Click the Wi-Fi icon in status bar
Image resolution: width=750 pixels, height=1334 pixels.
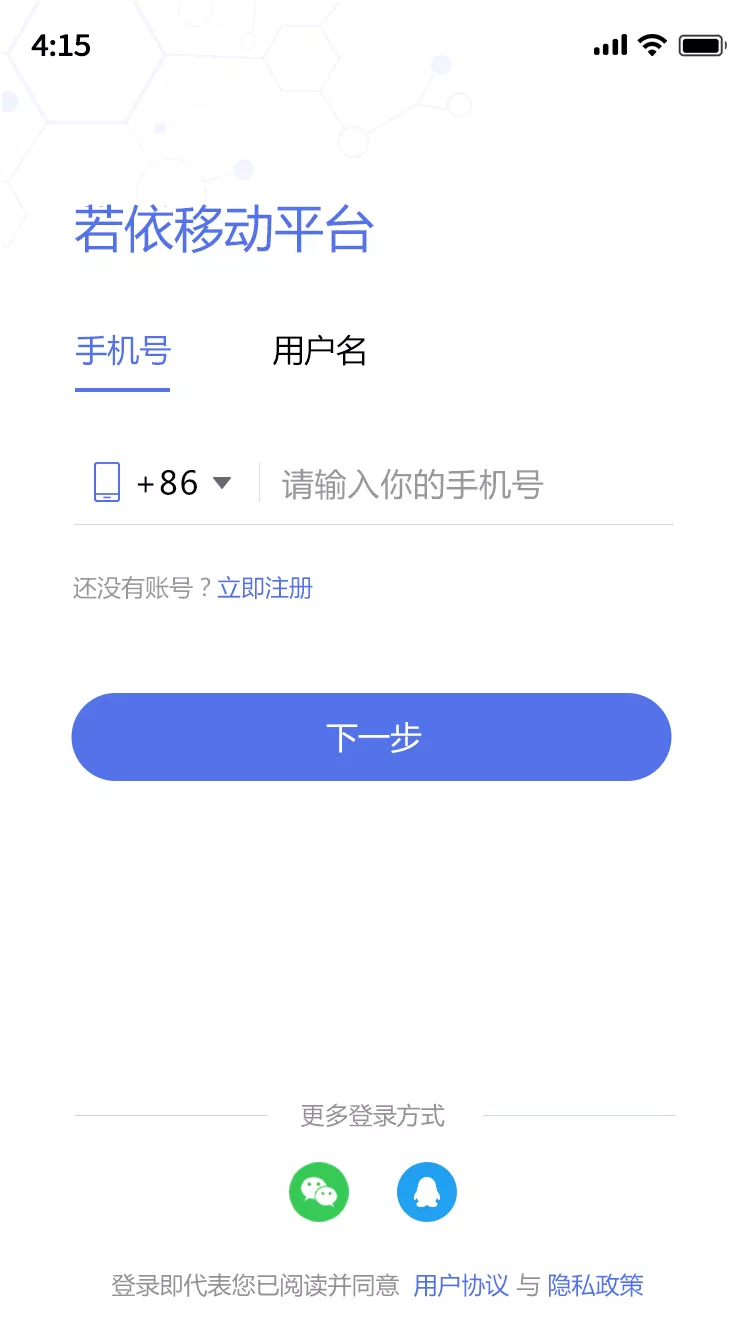click(651, 44)
